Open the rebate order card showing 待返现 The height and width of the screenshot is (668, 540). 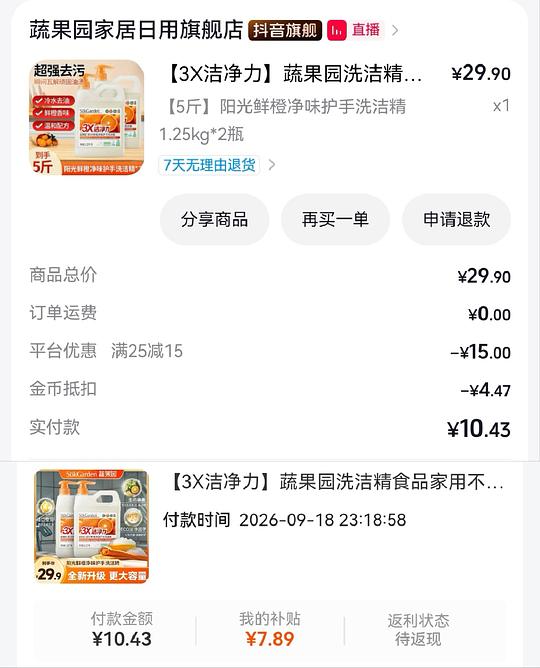tap(270, 563)
